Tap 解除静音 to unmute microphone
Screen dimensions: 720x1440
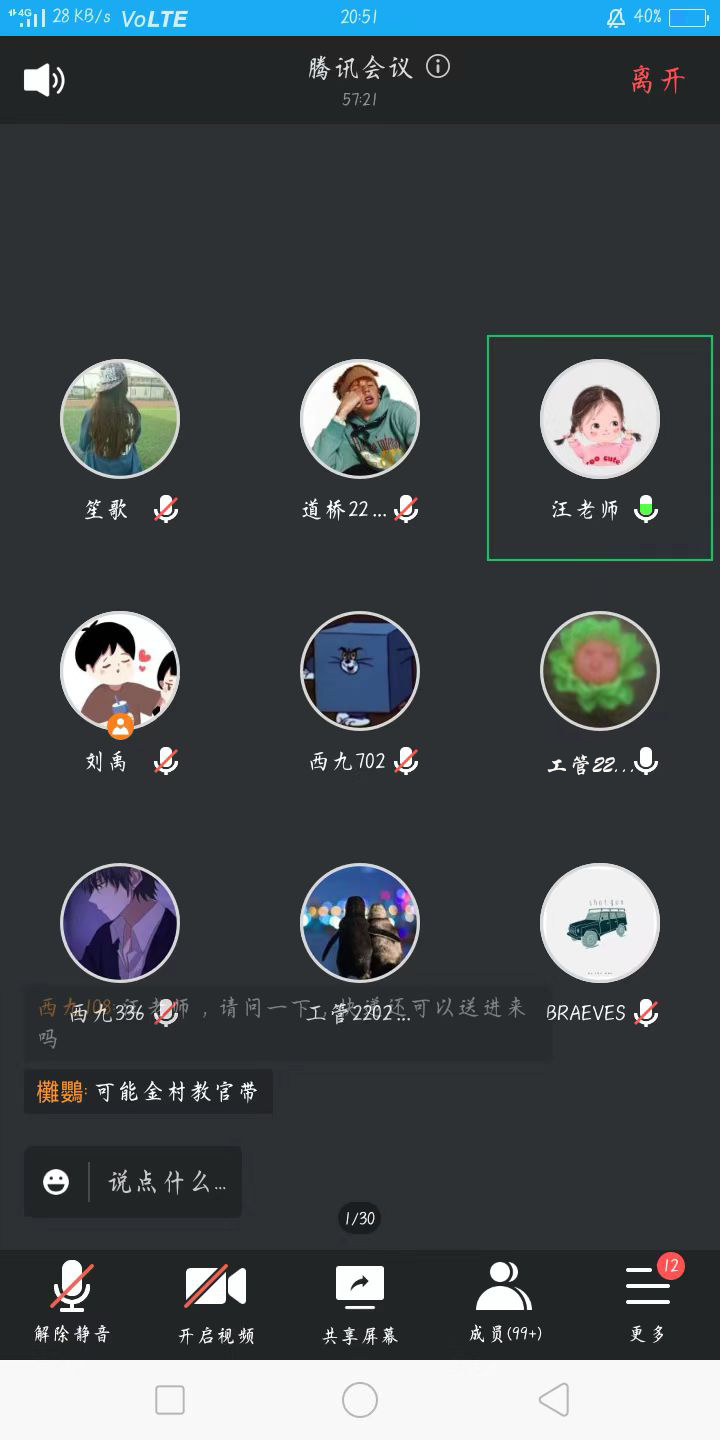[72, 1301]
